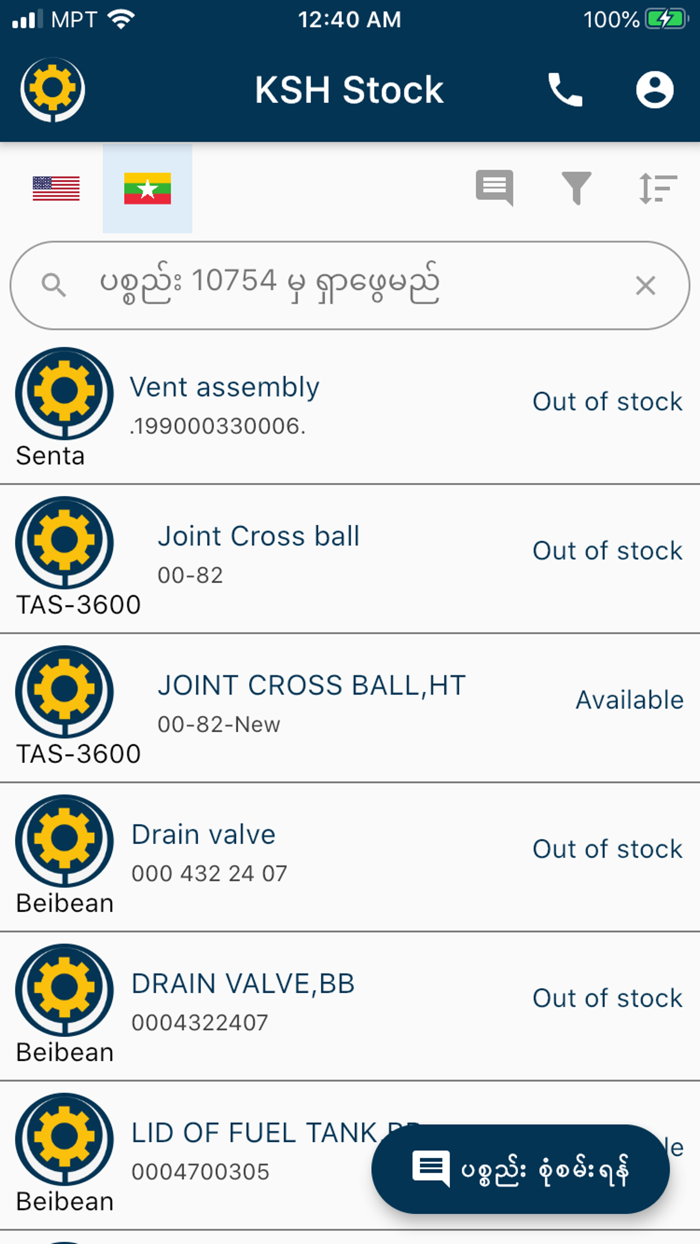Switch language to English with US flag
Screen dimensions: 700x1244
click(x=56, y=188)
